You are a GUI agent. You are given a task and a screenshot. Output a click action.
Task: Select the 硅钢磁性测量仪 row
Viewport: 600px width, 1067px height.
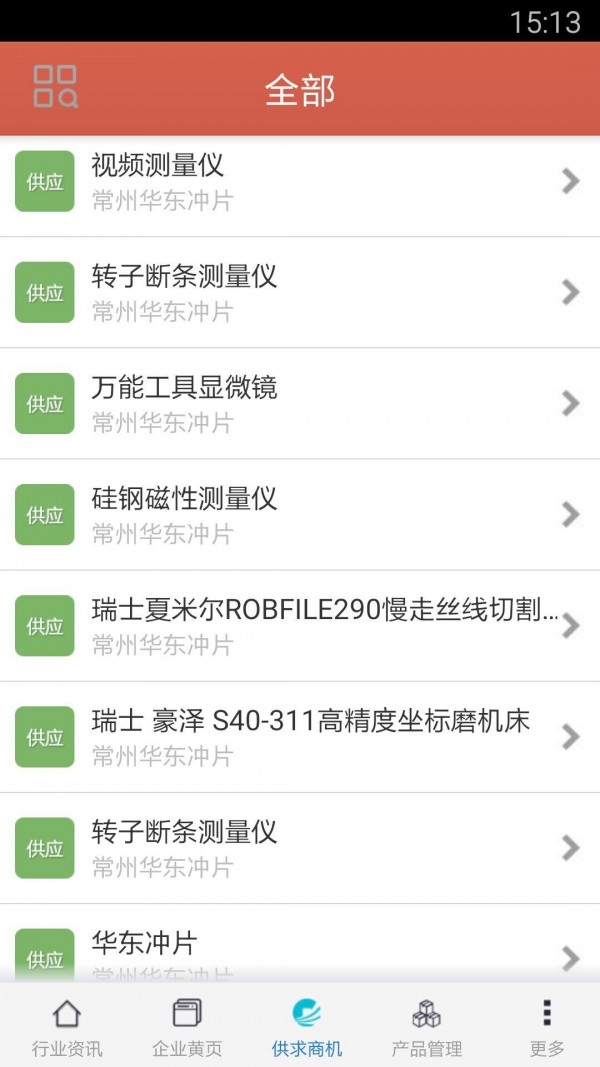click(x=300, y=515)
